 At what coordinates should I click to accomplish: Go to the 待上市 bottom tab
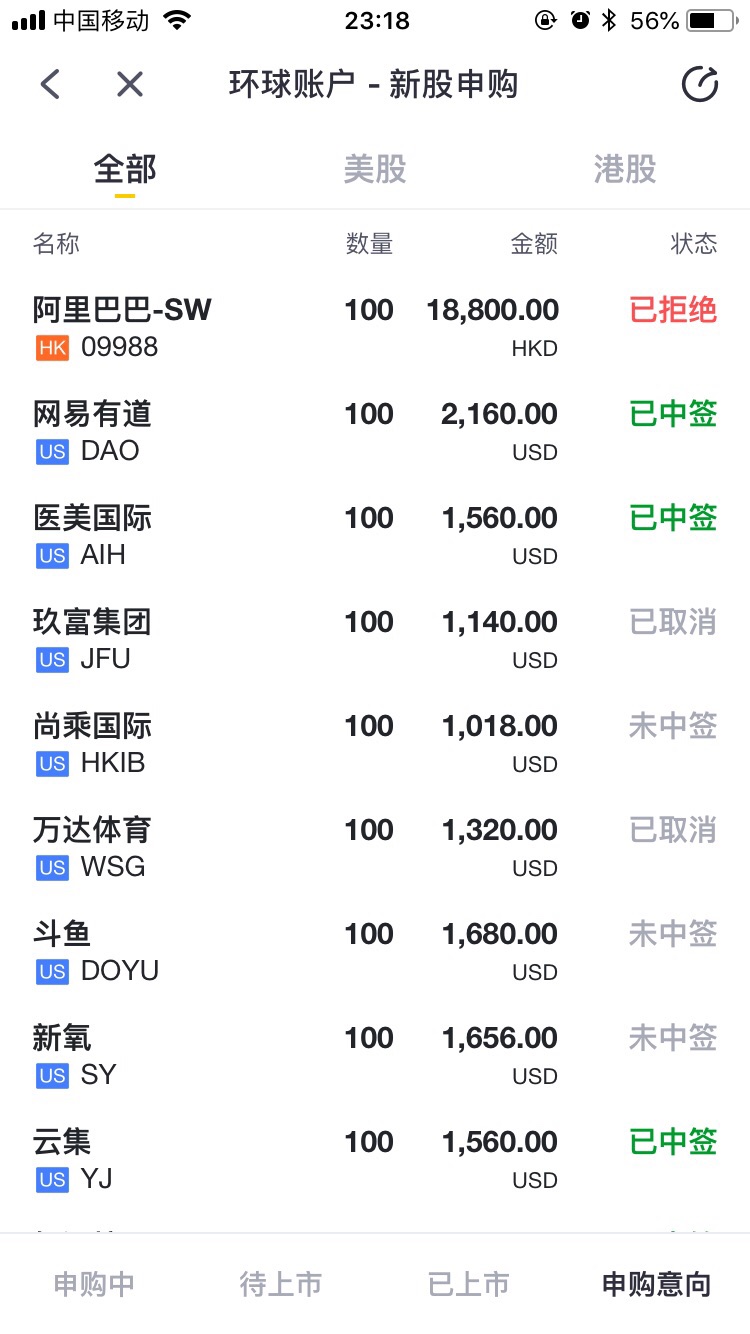(281, 1284)
